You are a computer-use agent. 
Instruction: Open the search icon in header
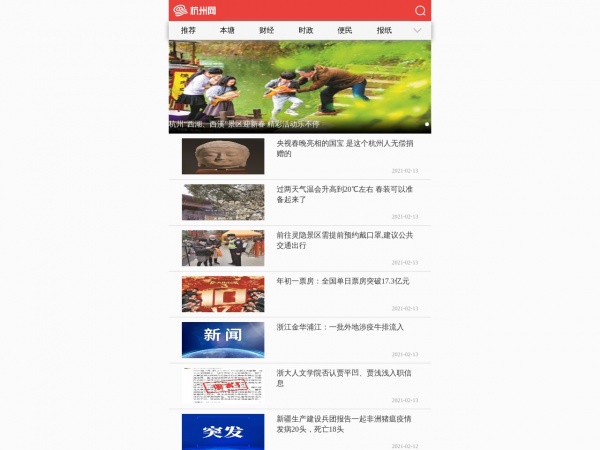(x=420, y=11)
